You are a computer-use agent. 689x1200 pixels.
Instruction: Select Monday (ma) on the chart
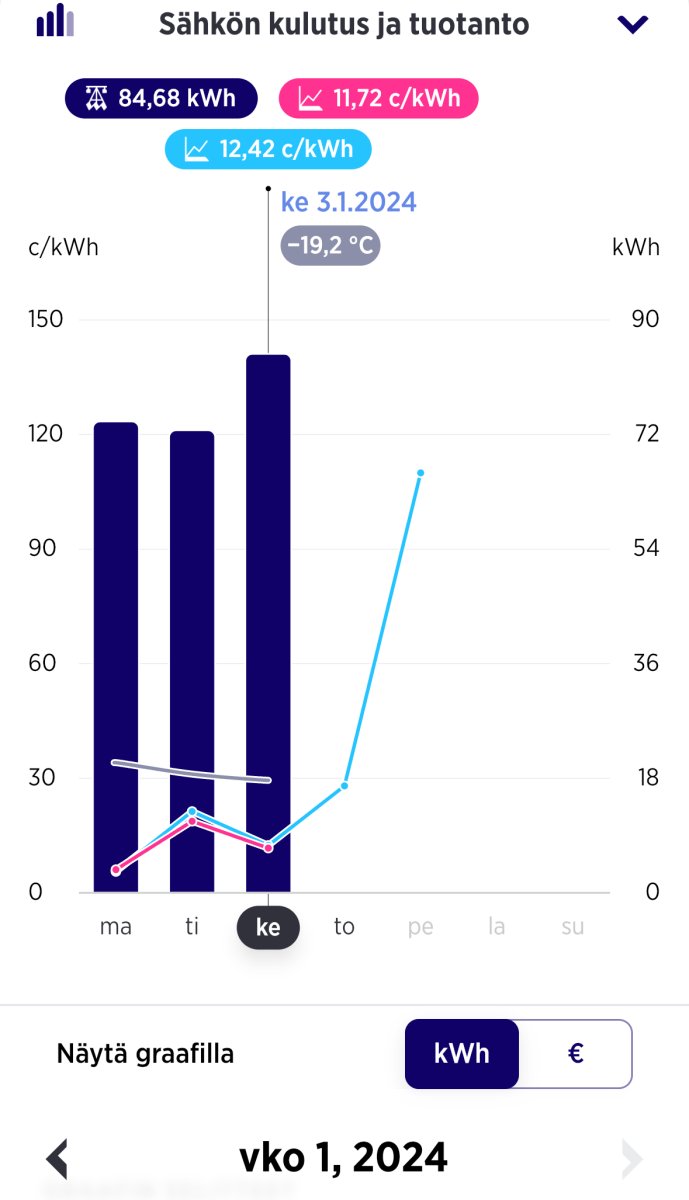tap(116, 927)
